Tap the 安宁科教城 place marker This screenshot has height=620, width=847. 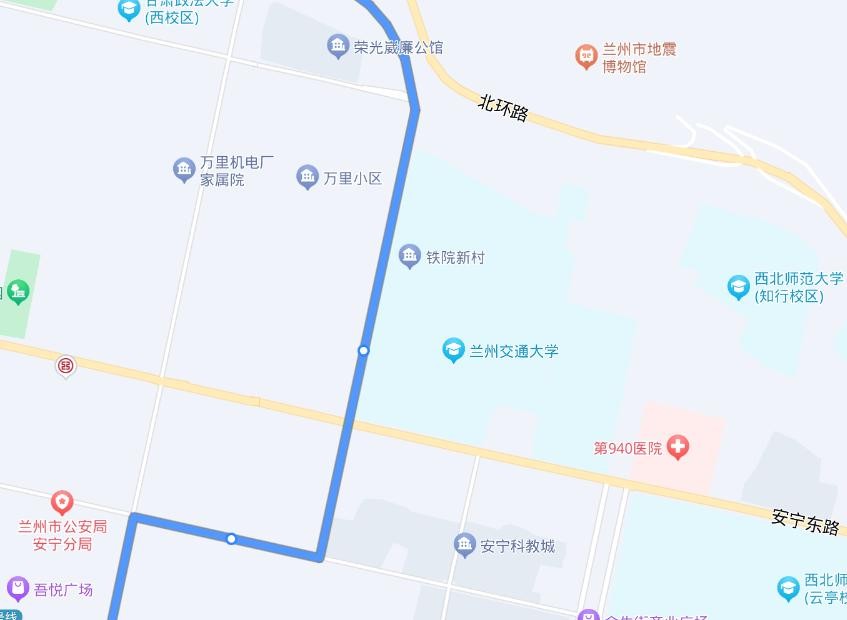pos(464,545)
